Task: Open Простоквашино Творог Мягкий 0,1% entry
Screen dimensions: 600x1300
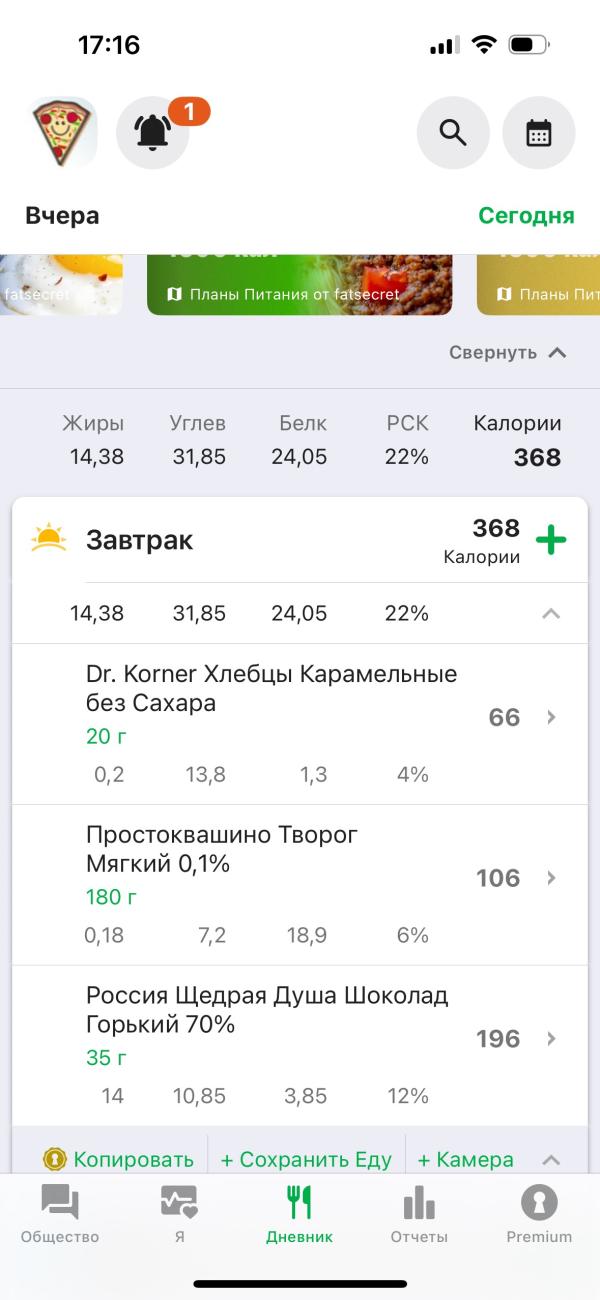Action: (x=299, y=879)
